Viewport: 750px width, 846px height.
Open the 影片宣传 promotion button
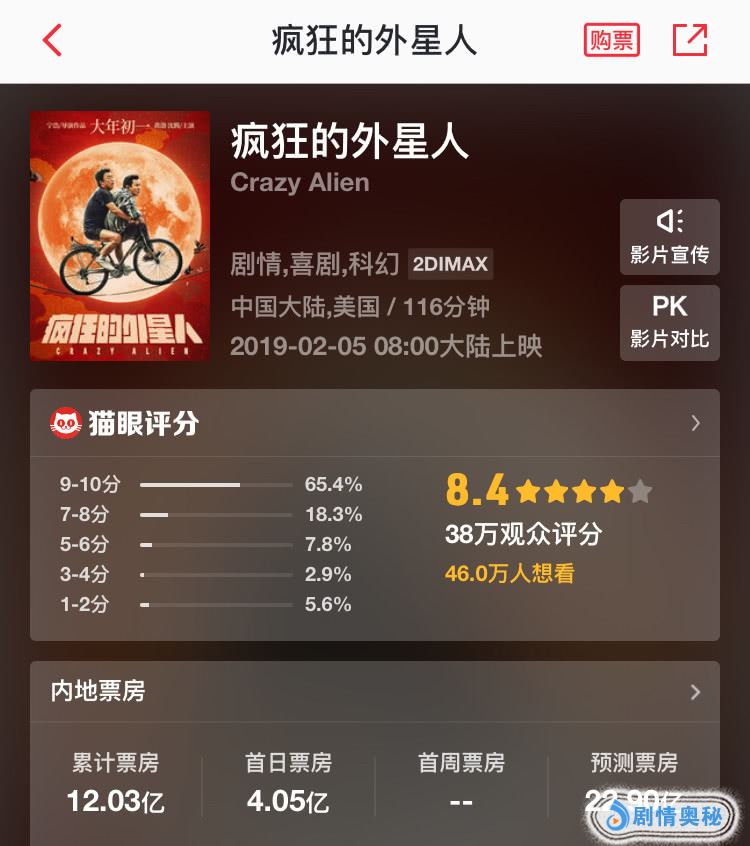click(669, 237)
